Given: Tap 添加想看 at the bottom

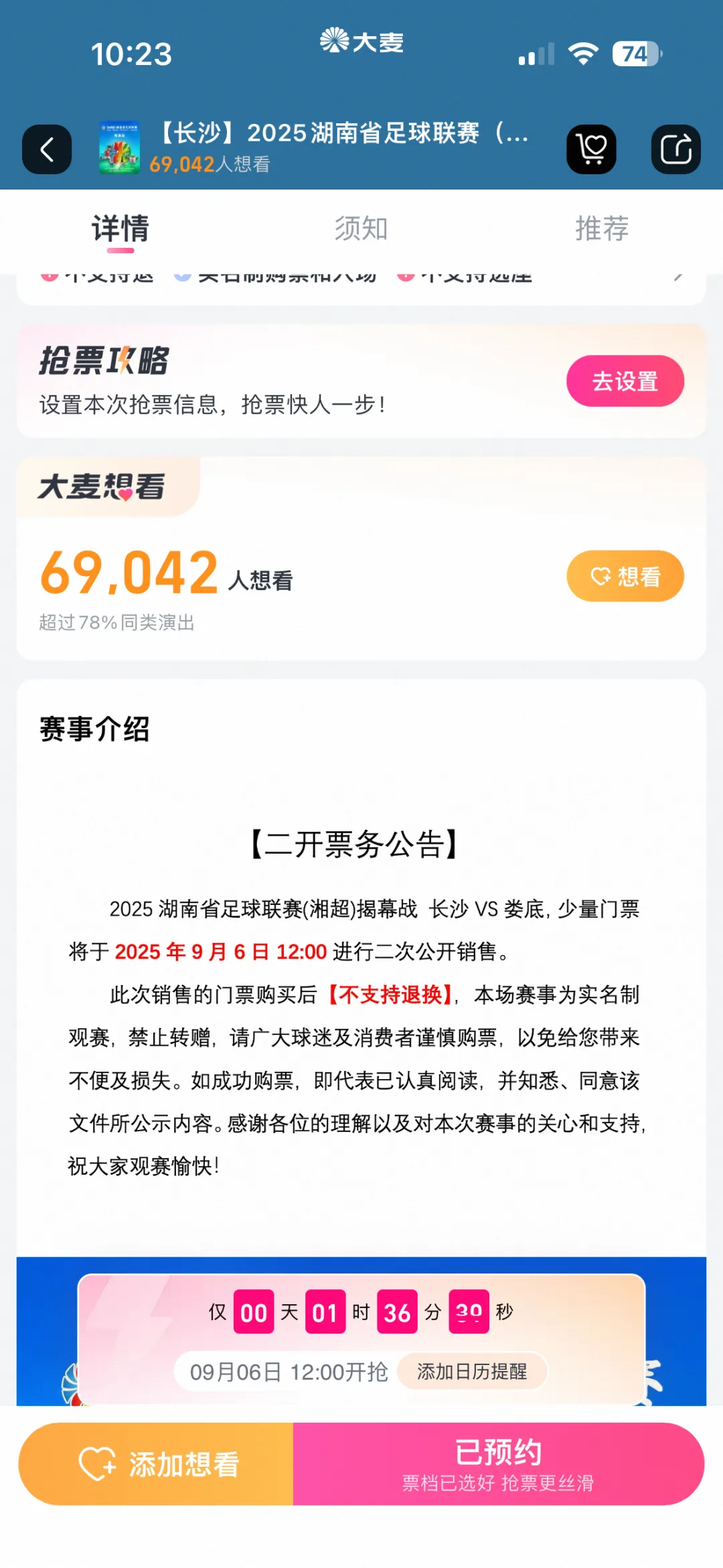Looking at the screenshot, I should (x=157, y=1464).
